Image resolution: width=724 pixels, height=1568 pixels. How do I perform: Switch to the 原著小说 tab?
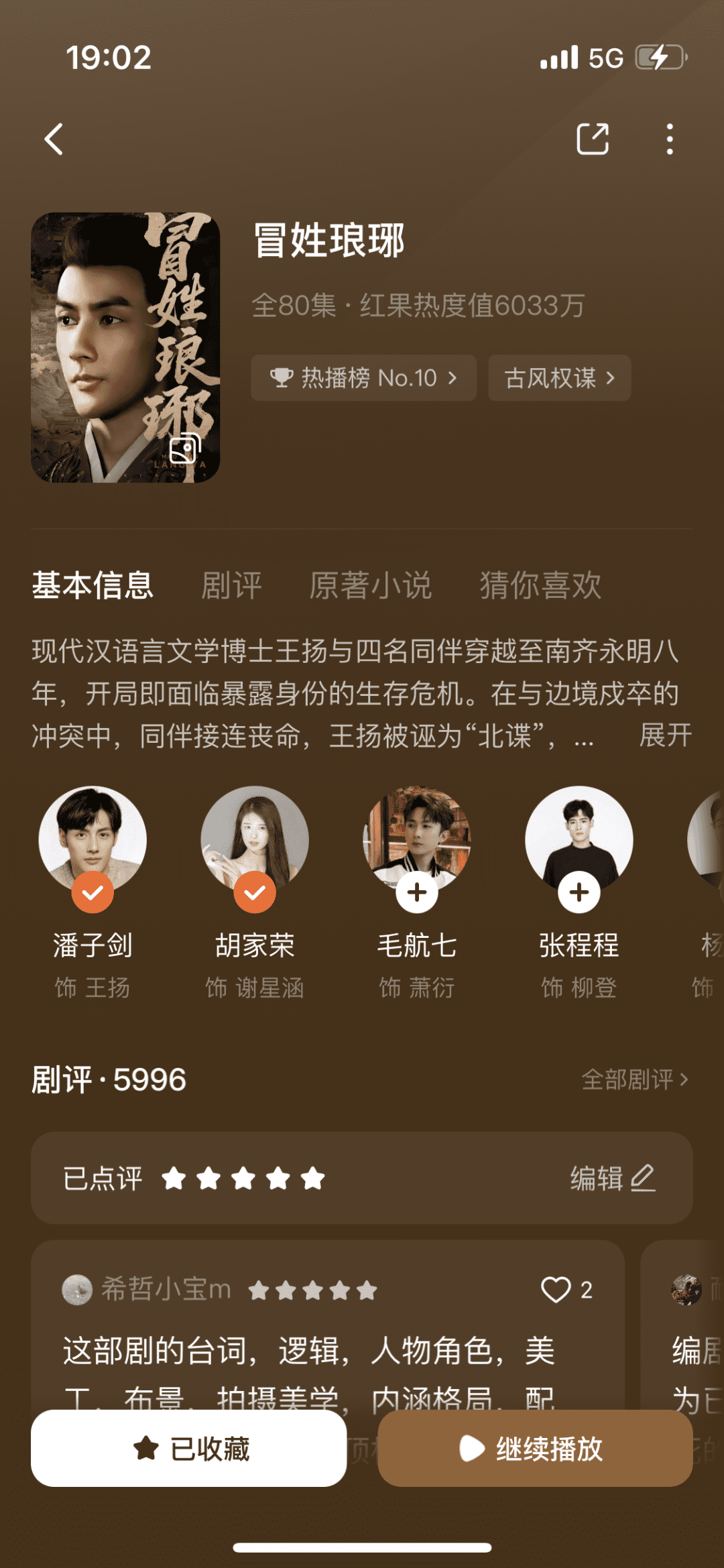pyautogui.click(x=371, y=585)
